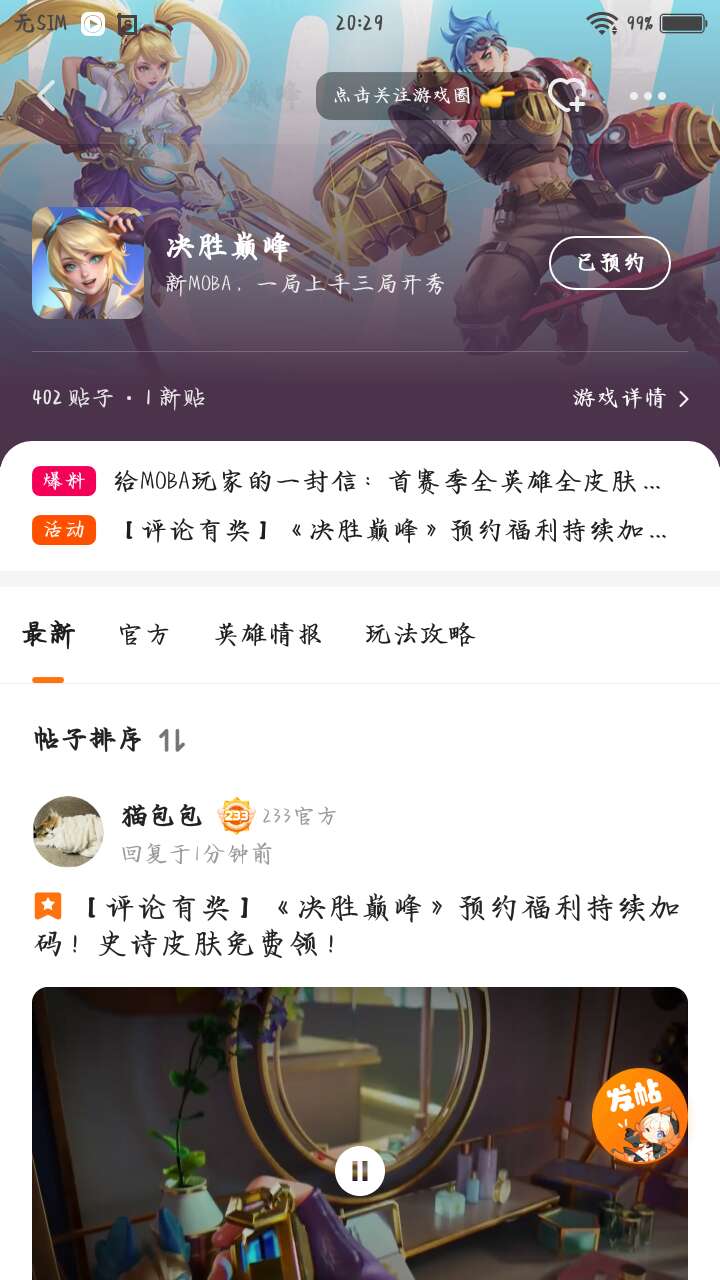Pause the playing video
The image size is (720, 1280).
tap(360, 1170)
